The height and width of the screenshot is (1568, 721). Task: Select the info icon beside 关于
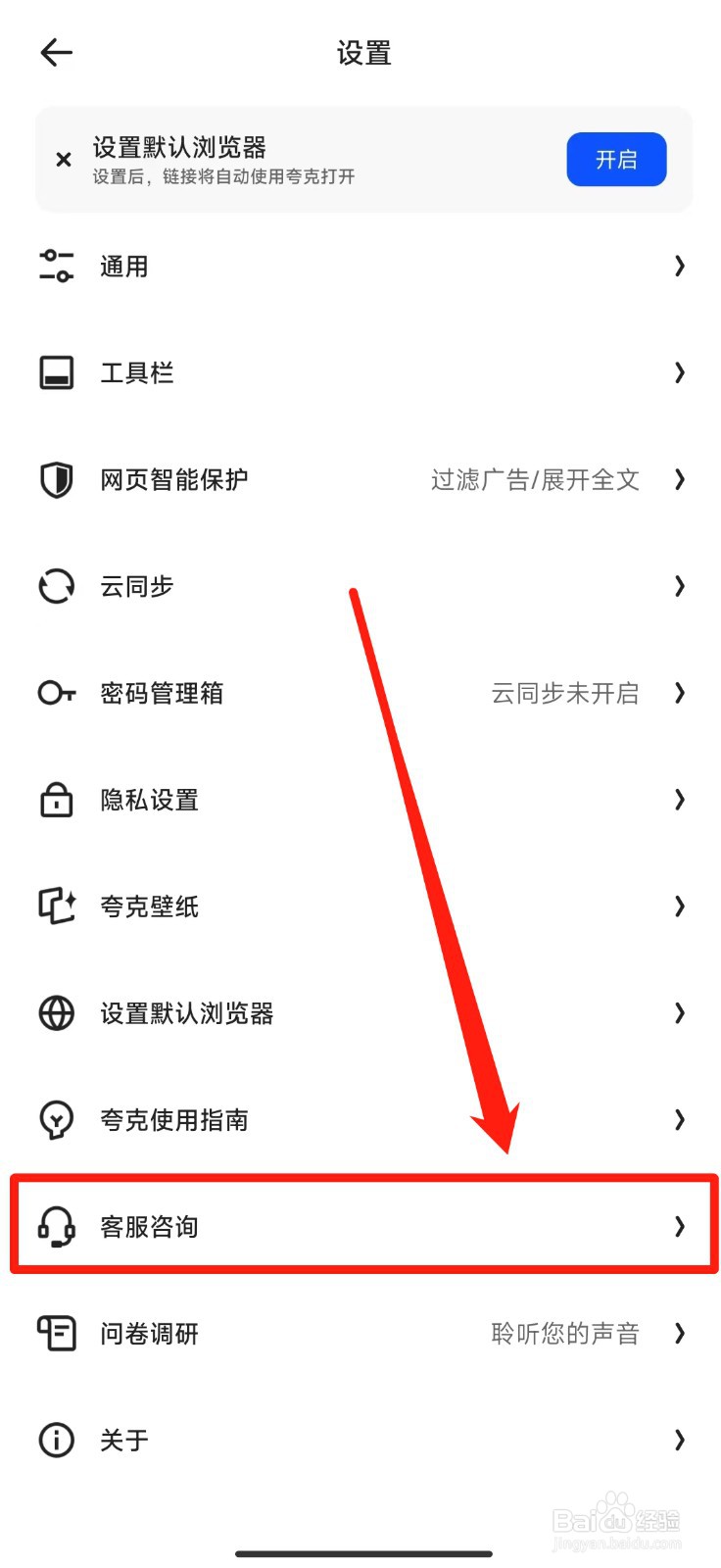(56, 1441)
